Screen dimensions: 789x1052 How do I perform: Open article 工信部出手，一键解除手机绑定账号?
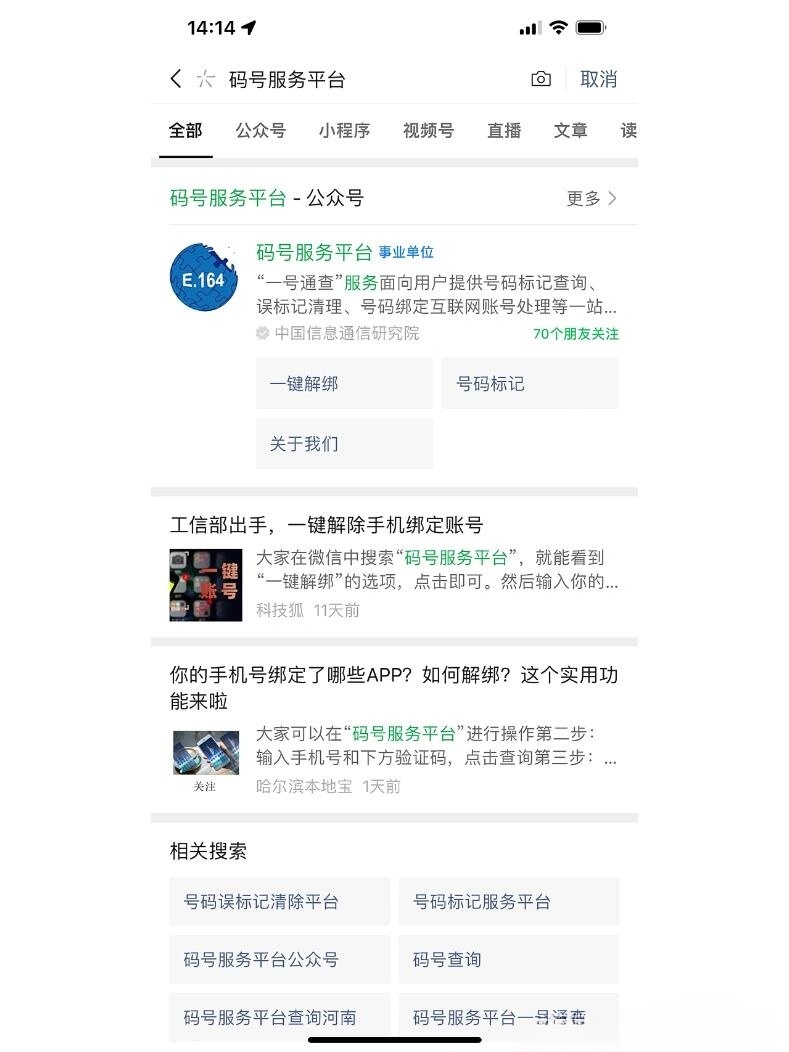coord(326,525)
